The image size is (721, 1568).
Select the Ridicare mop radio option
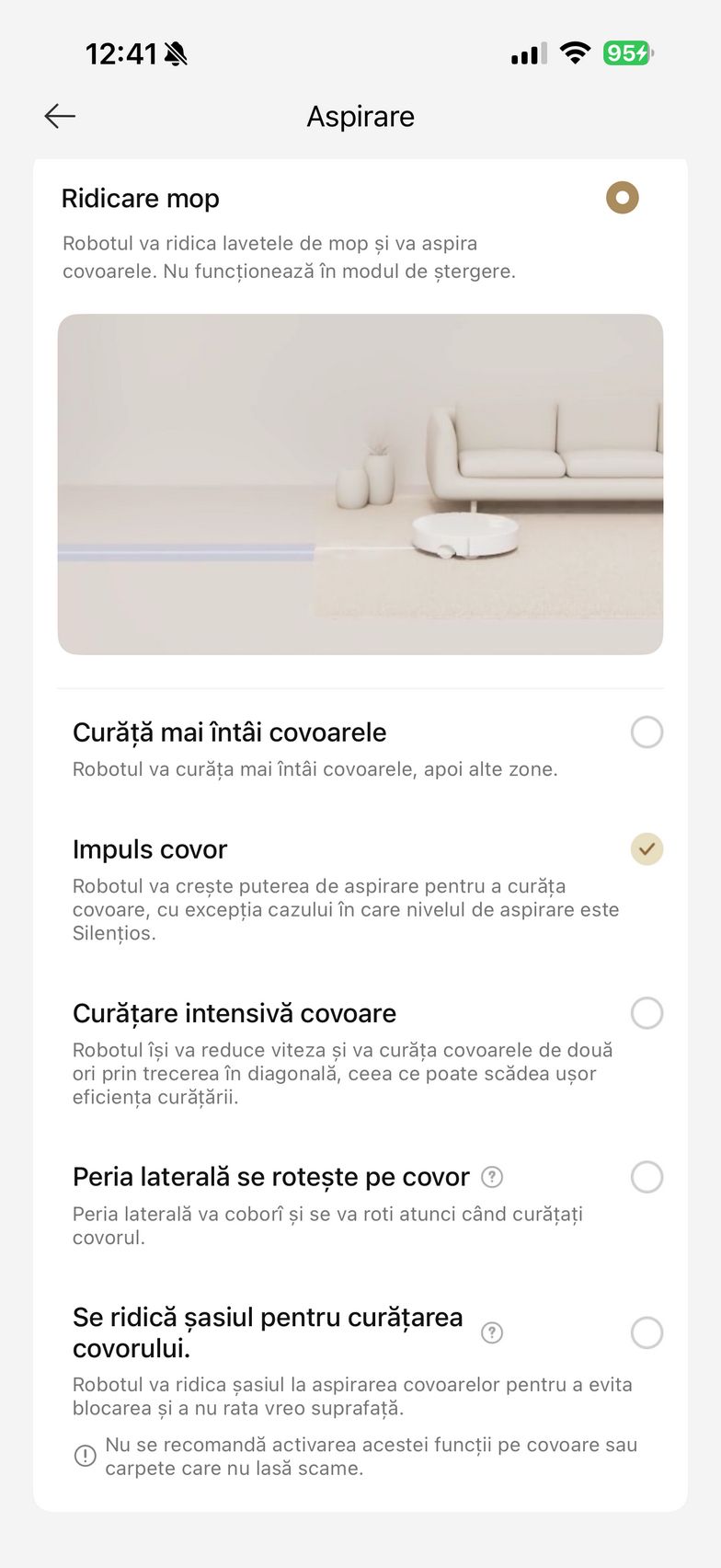tap(623, 198)
